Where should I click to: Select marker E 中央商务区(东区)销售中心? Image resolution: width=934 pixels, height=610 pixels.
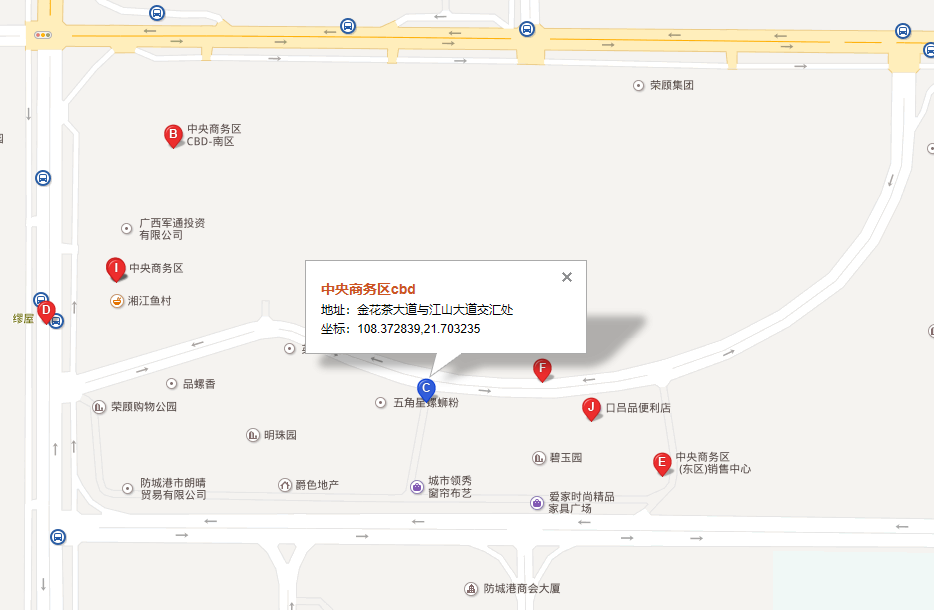(661, 462)
